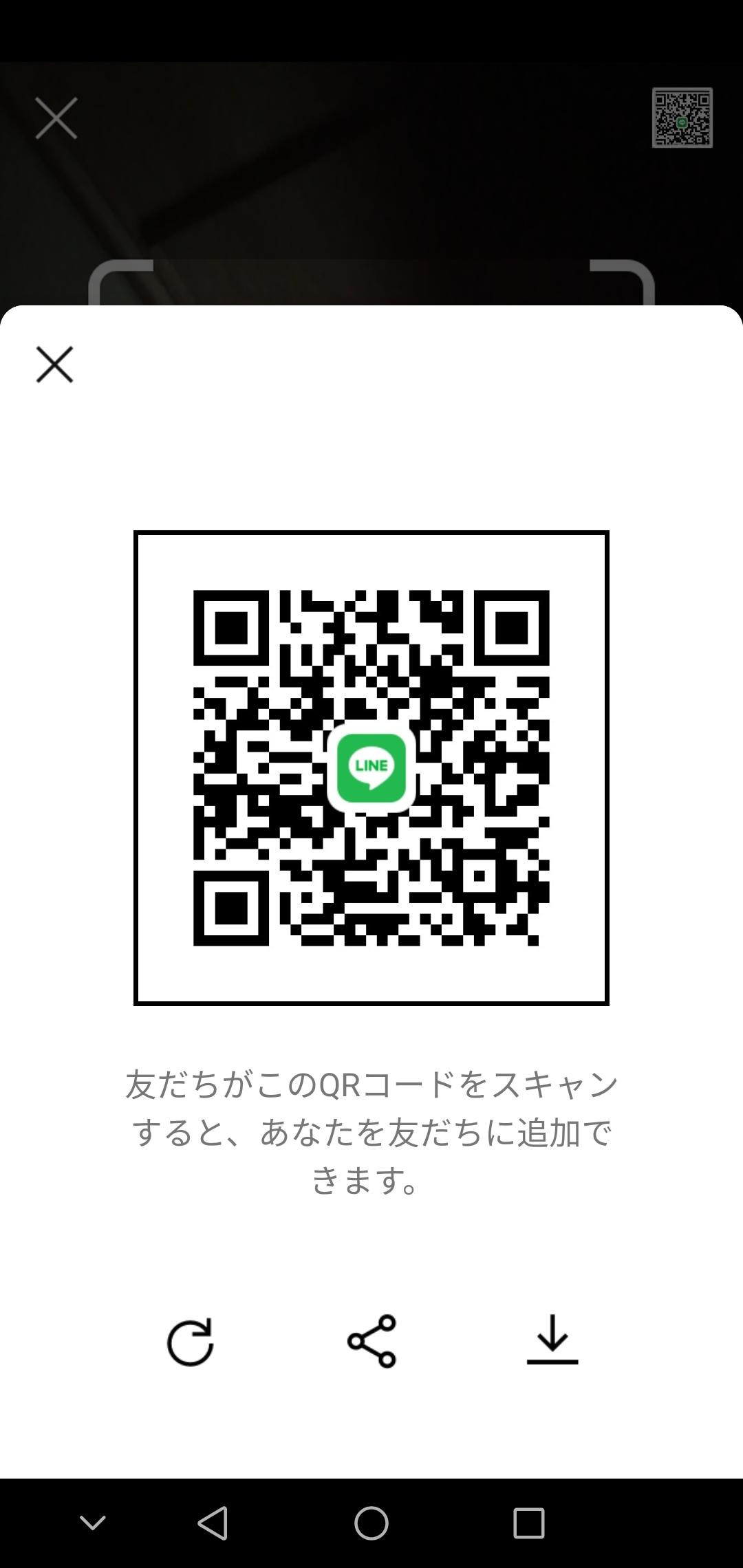Open recent apps view

coord(529,1523)
